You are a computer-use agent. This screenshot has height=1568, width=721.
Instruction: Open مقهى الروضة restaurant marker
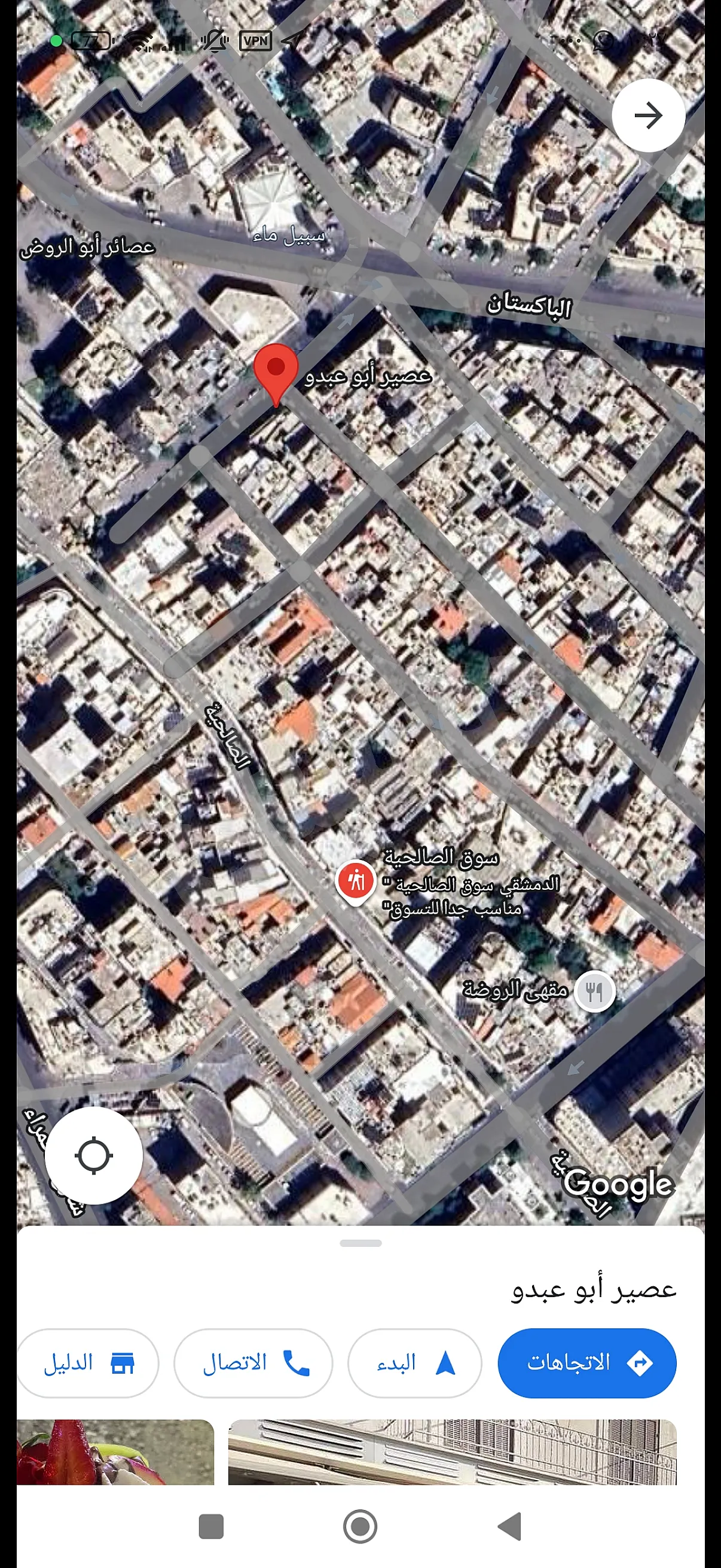pyautogui.click(x=594, y=992)
